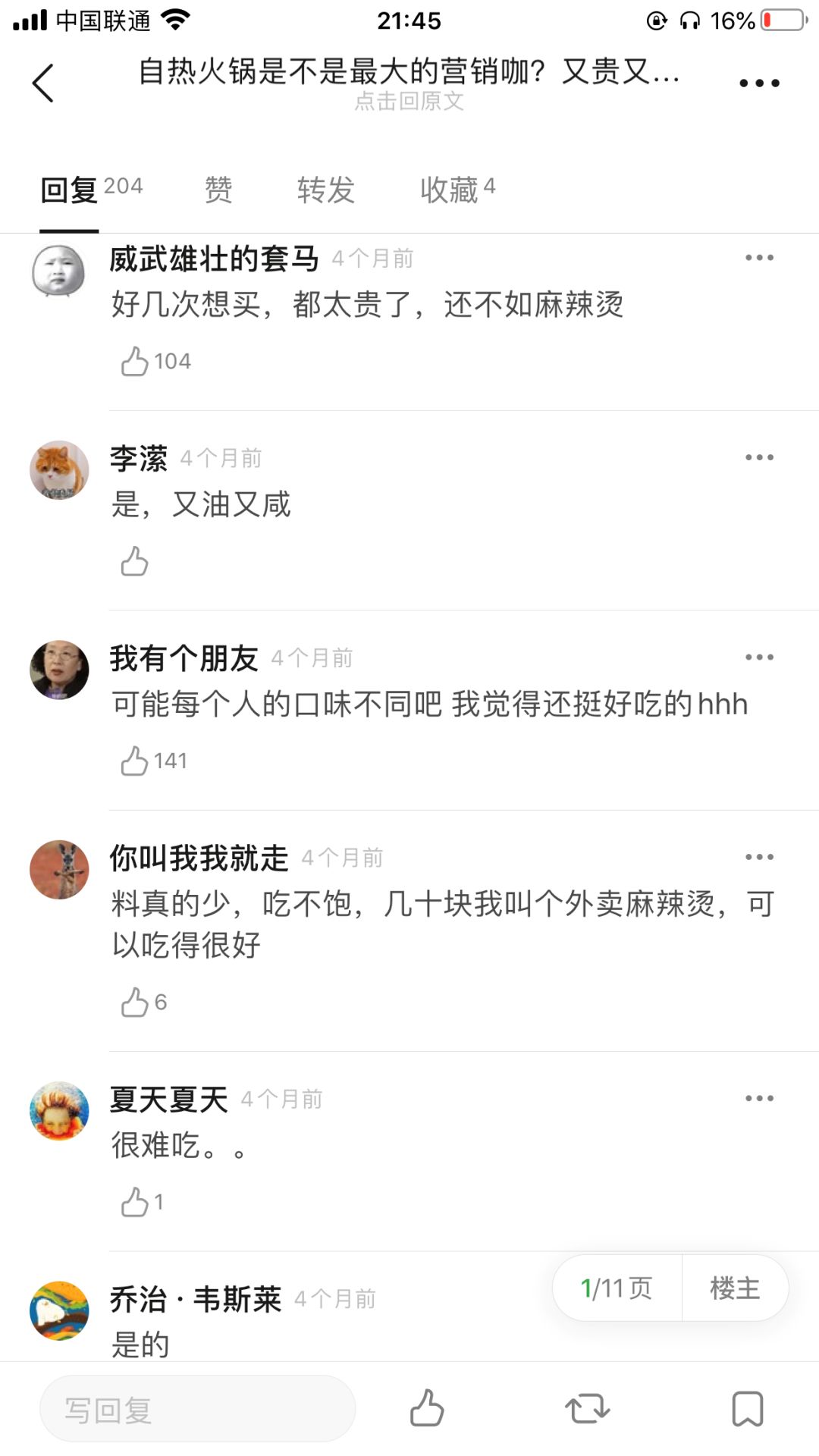This screenshot has width=819, height=1456.
Task: Like 夏天夏天's comment
Action: tap(142, 1202)
